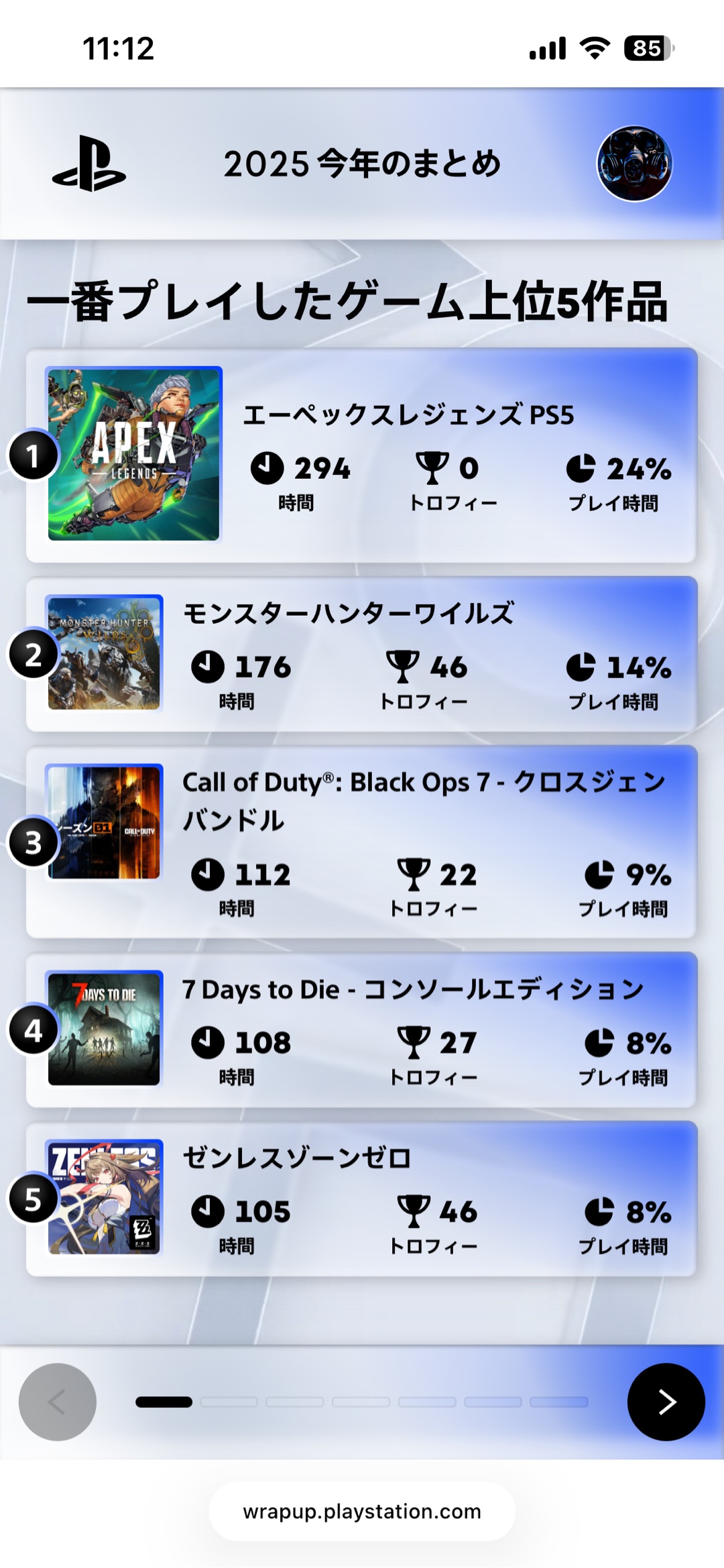Tap the PlayStation logo in the header
The width and height of the screenshot is (724, 1568).
pyautogui.click(x=89, y=164)
